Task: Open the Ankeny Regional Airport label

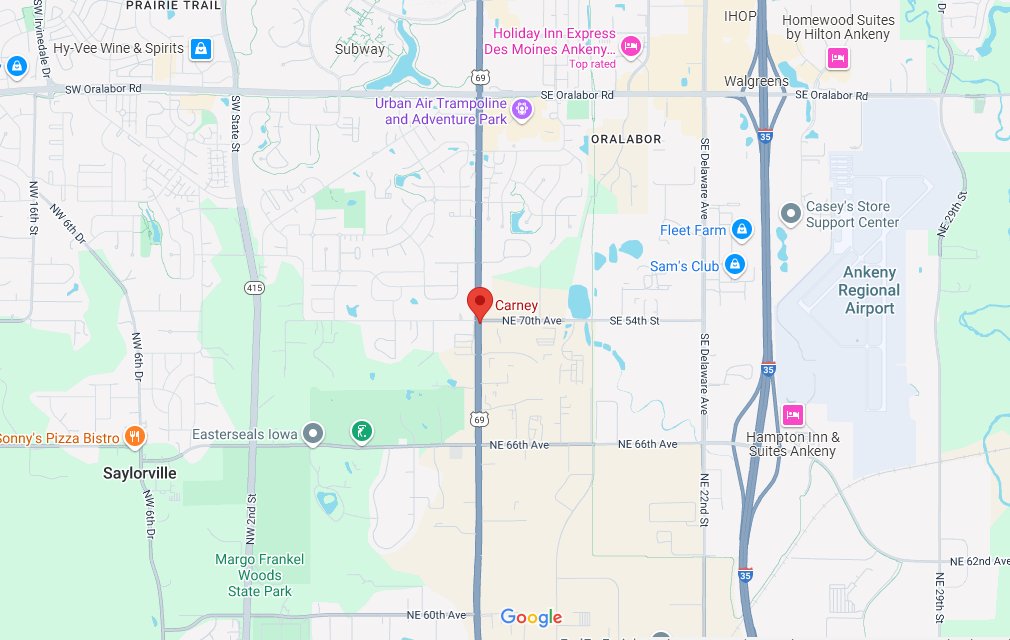Action: point(870,290)
